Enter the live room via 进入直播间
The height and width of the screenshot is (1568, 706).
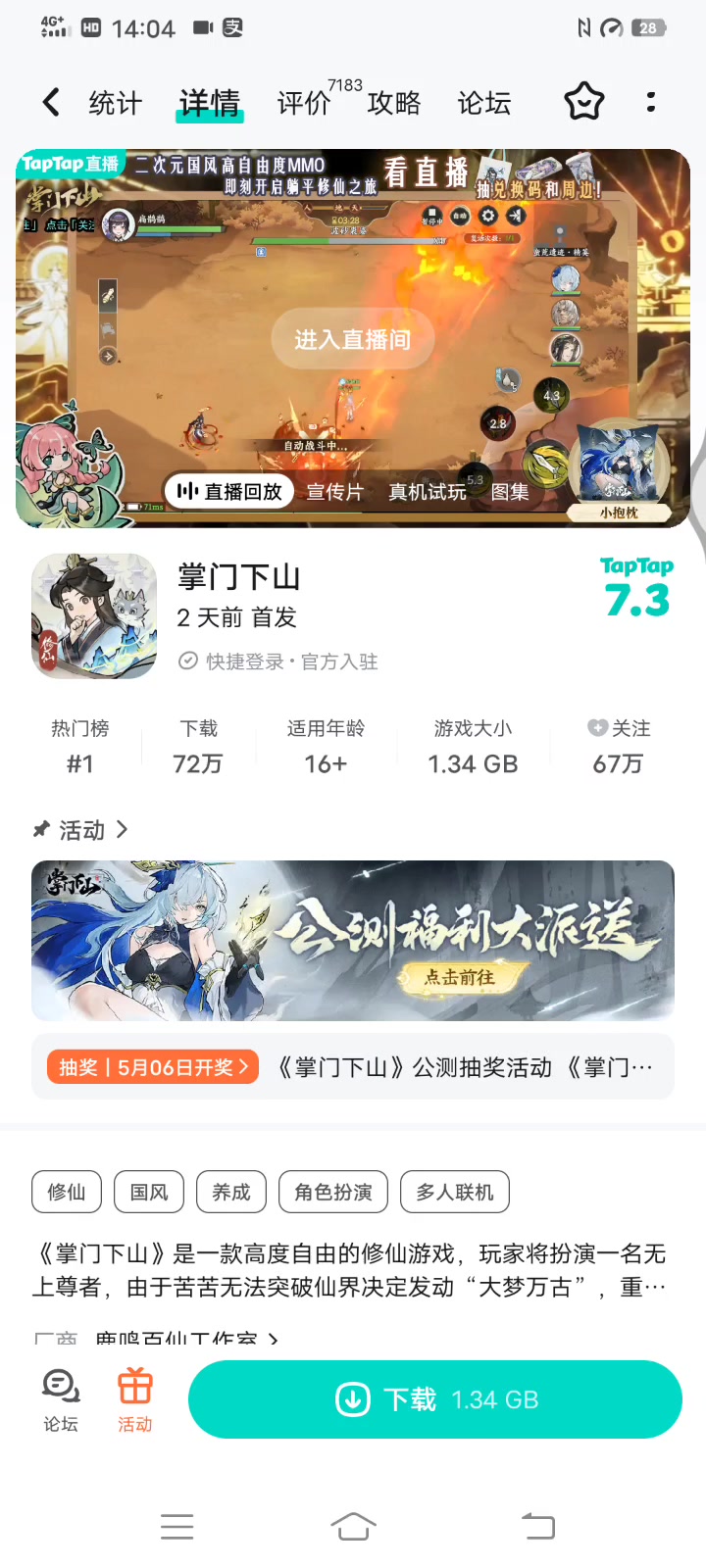point(352,340)
